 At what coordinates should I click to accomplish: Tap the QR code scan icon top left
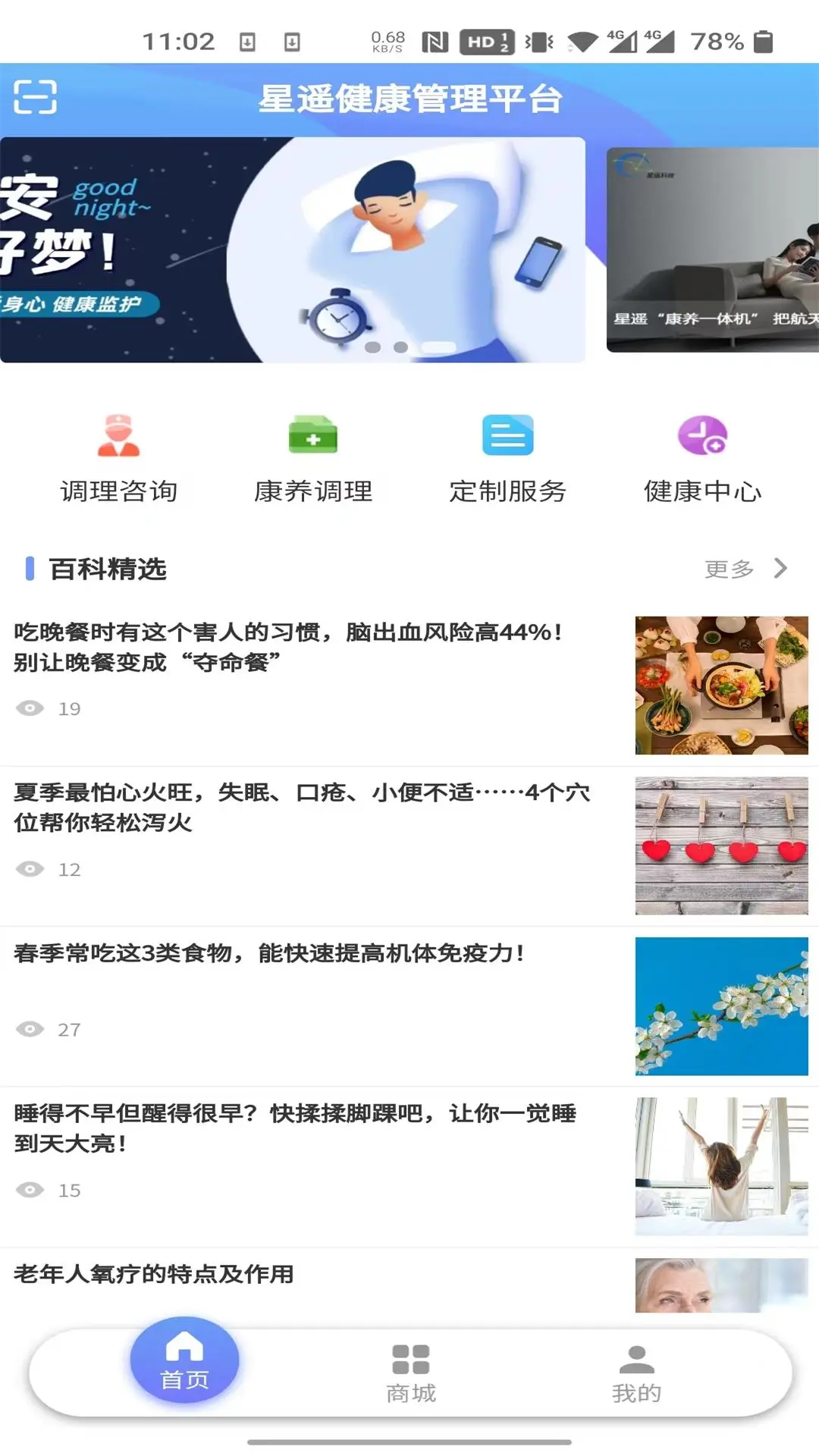tap(37, 97)
